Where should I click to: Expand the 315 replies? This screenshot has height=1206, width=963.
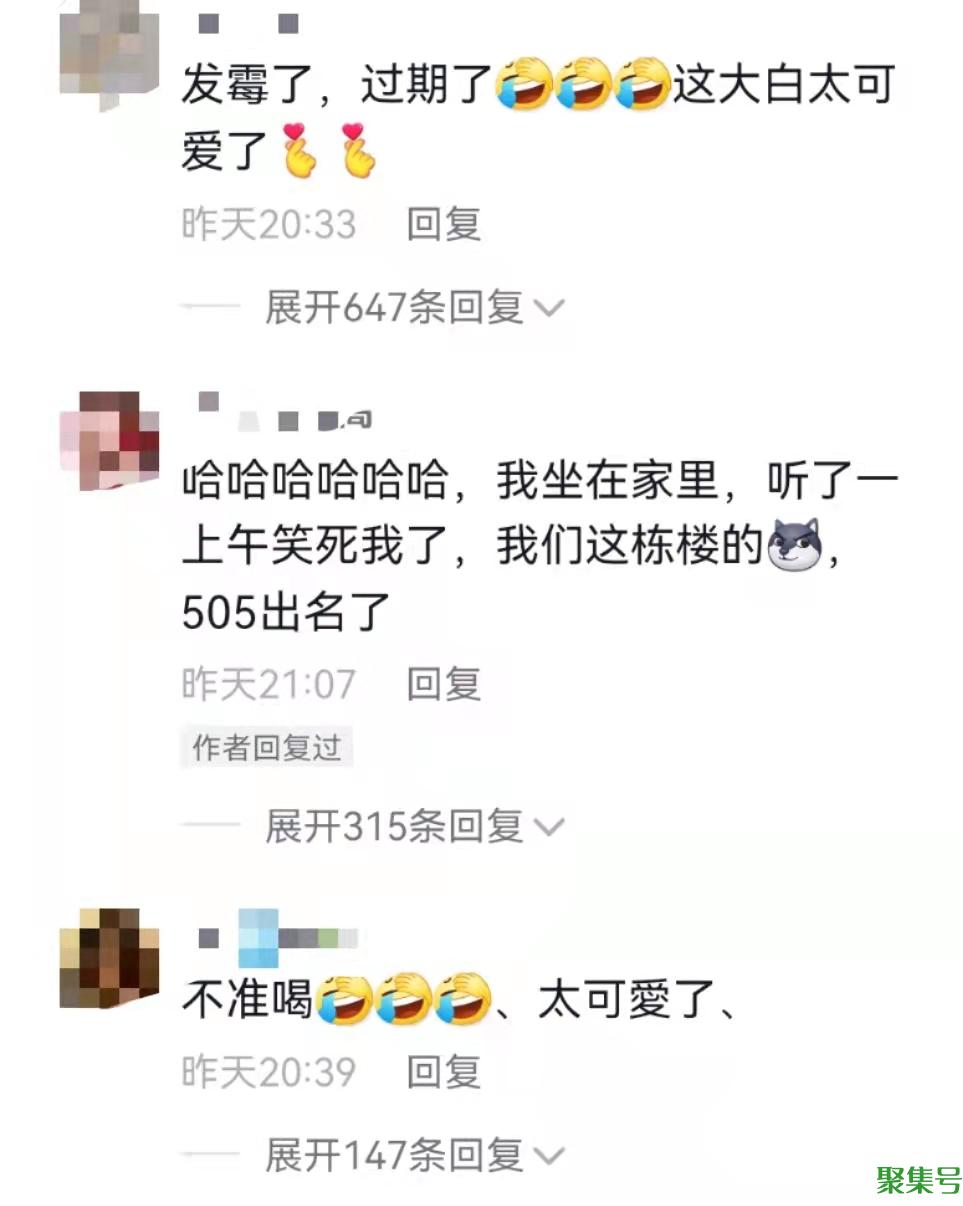(x=412, y=826)
